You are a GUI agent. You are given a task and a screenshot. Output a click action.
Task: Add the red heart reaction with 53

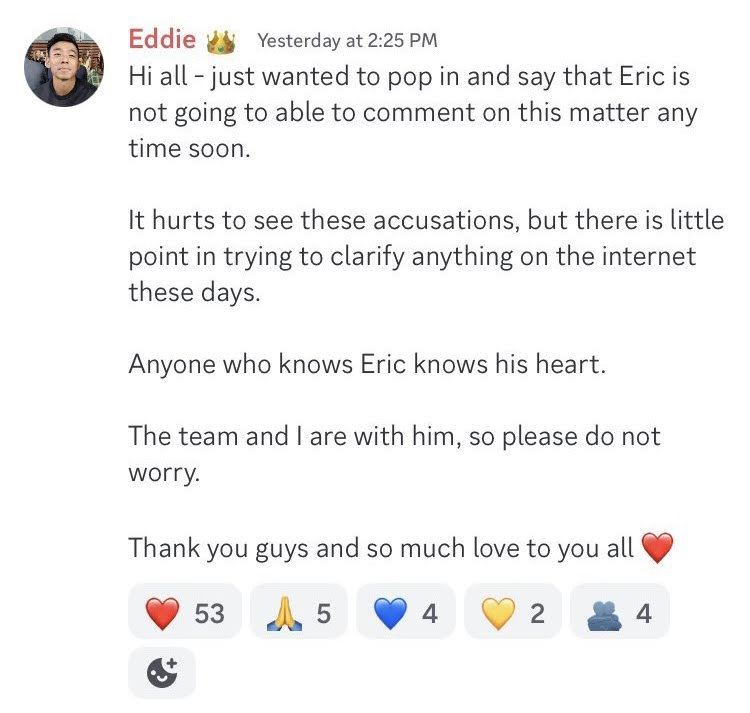[x=185, y=611]
